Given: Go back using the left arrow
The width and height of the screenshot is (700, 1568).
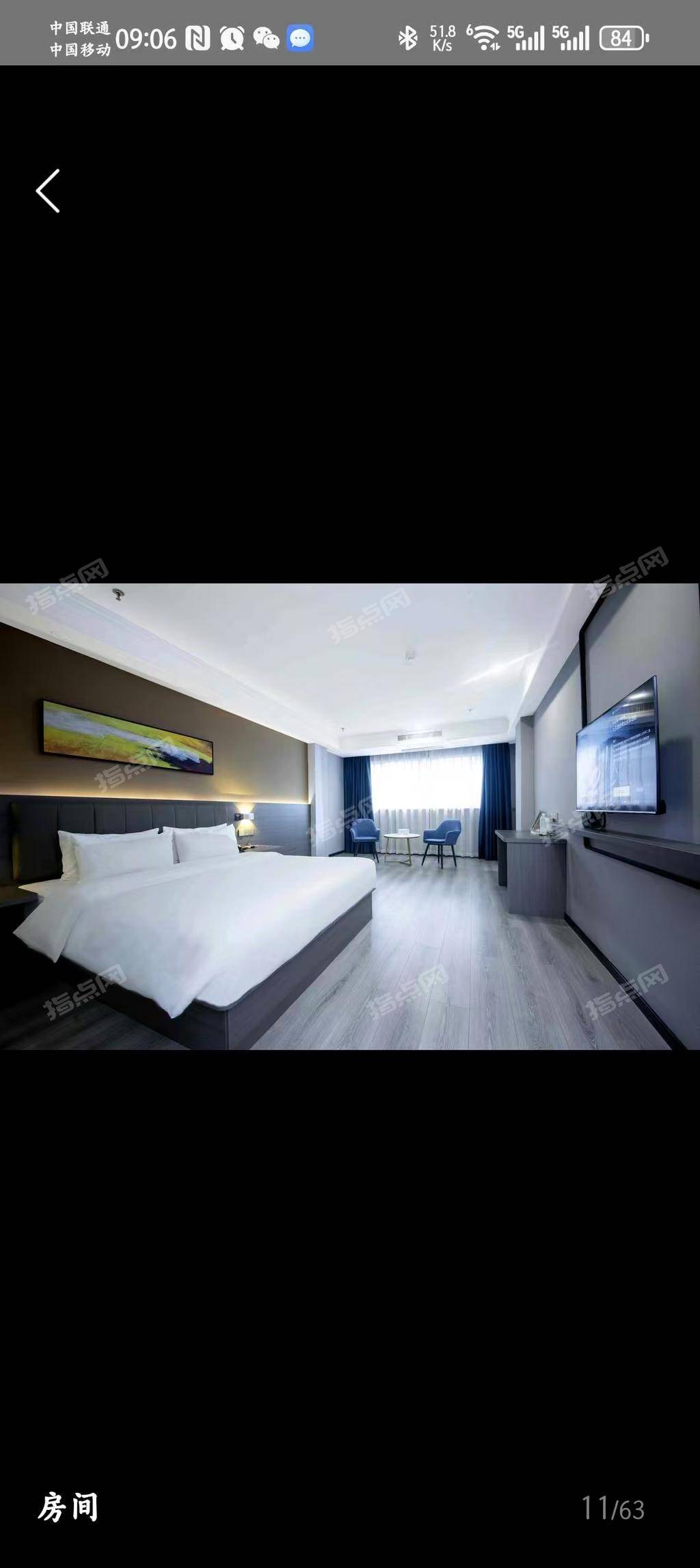Looking at the screenshot, I should [48, 191].
